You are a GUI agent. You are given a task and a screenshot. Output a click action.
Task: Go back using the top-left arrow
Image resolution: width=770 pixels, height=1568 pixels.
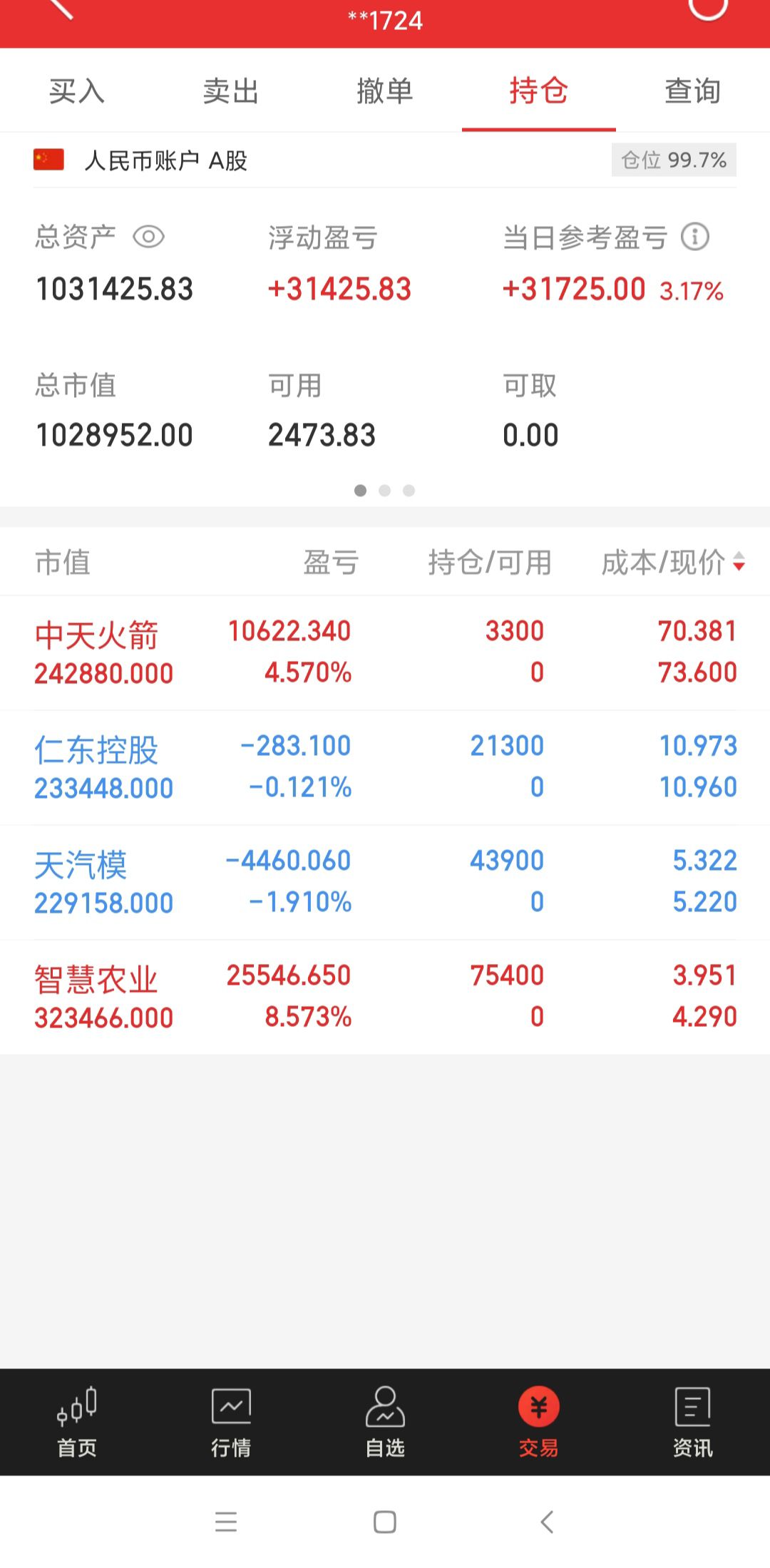click(60, 9)
